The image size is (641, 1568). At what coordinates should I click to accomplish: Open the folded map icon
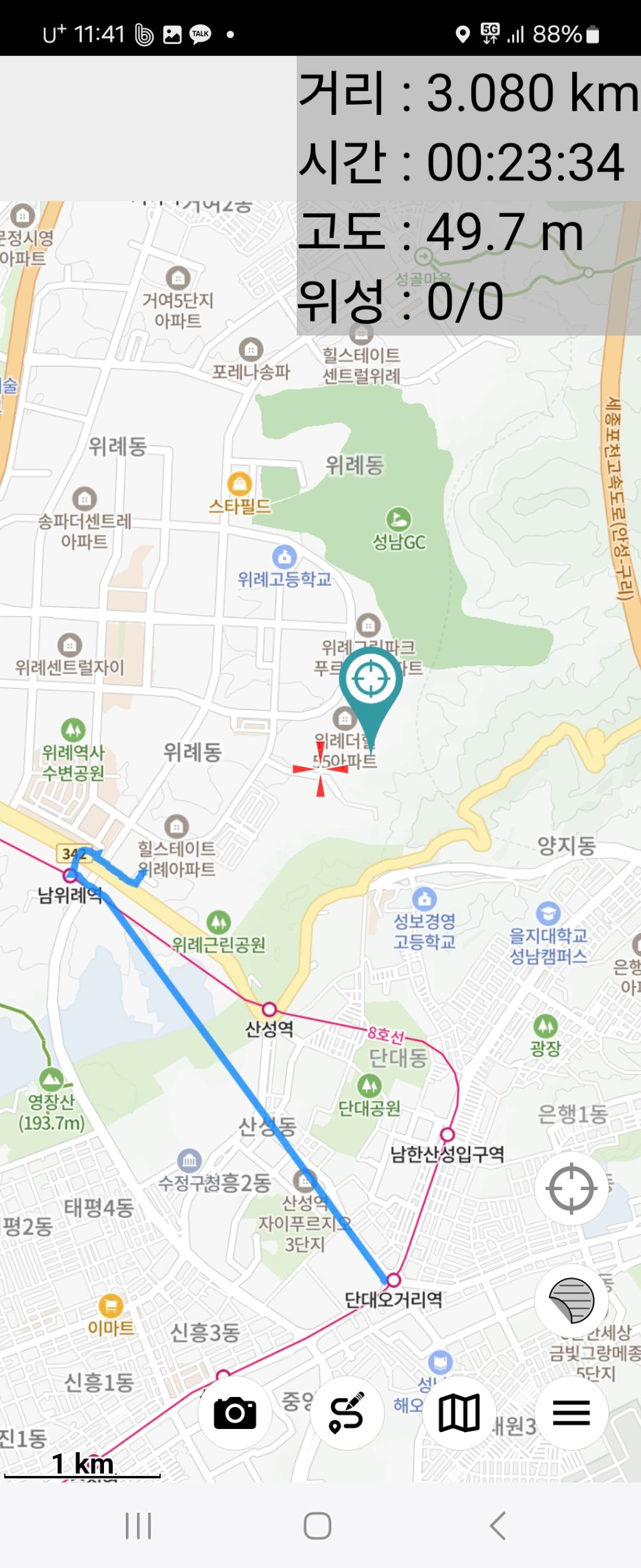click(x=459, y=1413)
